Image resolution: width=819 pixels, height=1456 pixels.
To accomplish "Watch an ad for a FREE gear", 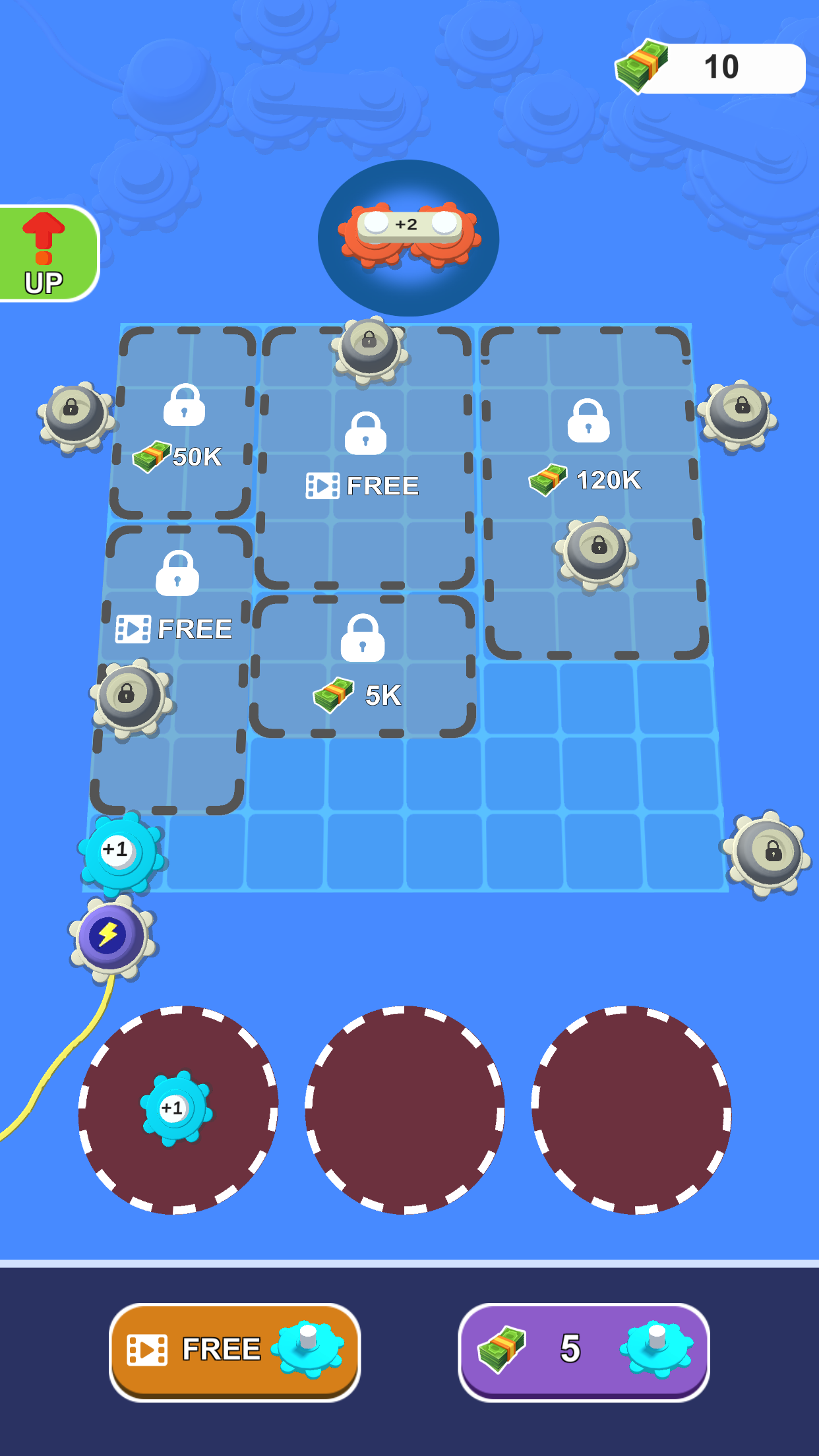I will pyautogui.click(x=234, y=1351).
